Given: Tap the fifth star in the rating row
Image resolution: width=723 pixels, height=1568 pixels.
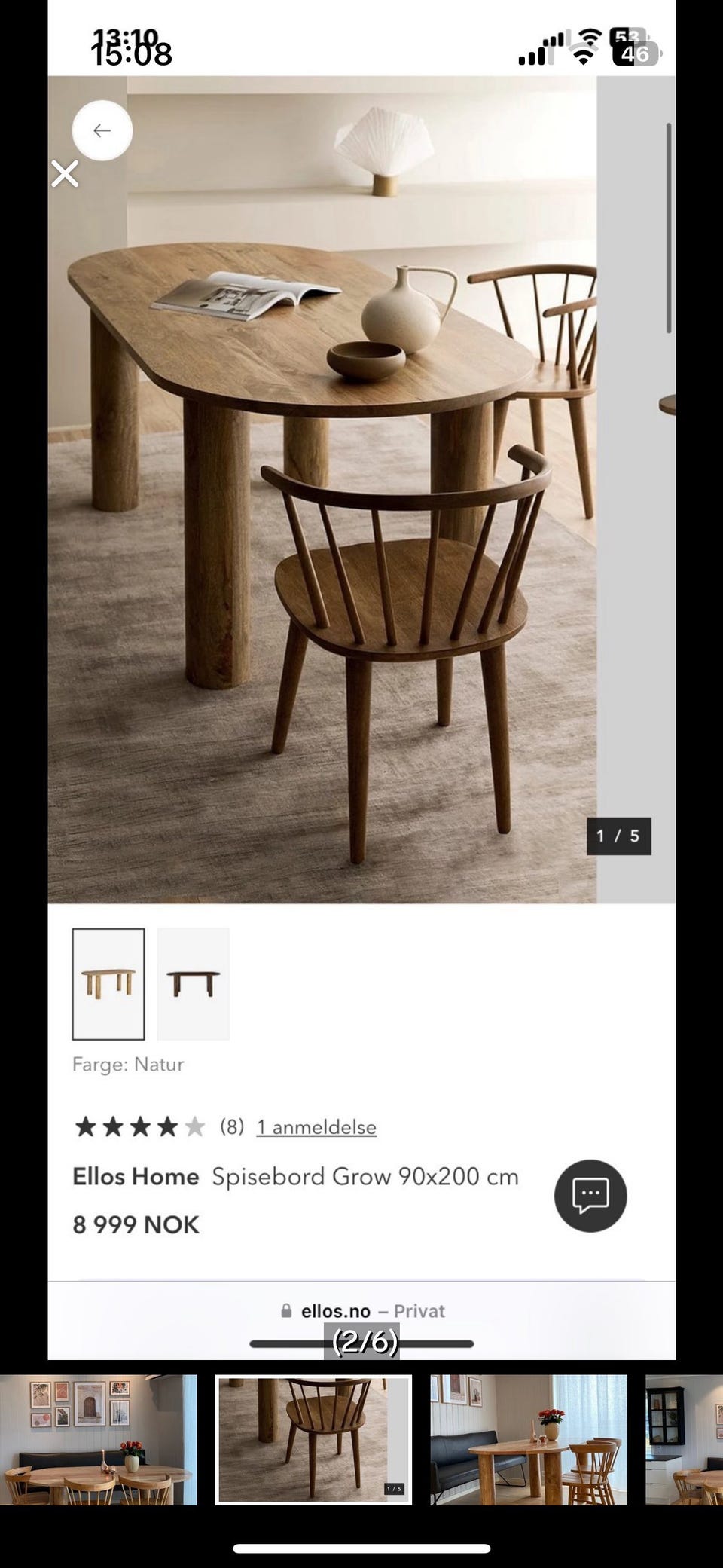Looking at the screenshot, I should (195, 1127).
